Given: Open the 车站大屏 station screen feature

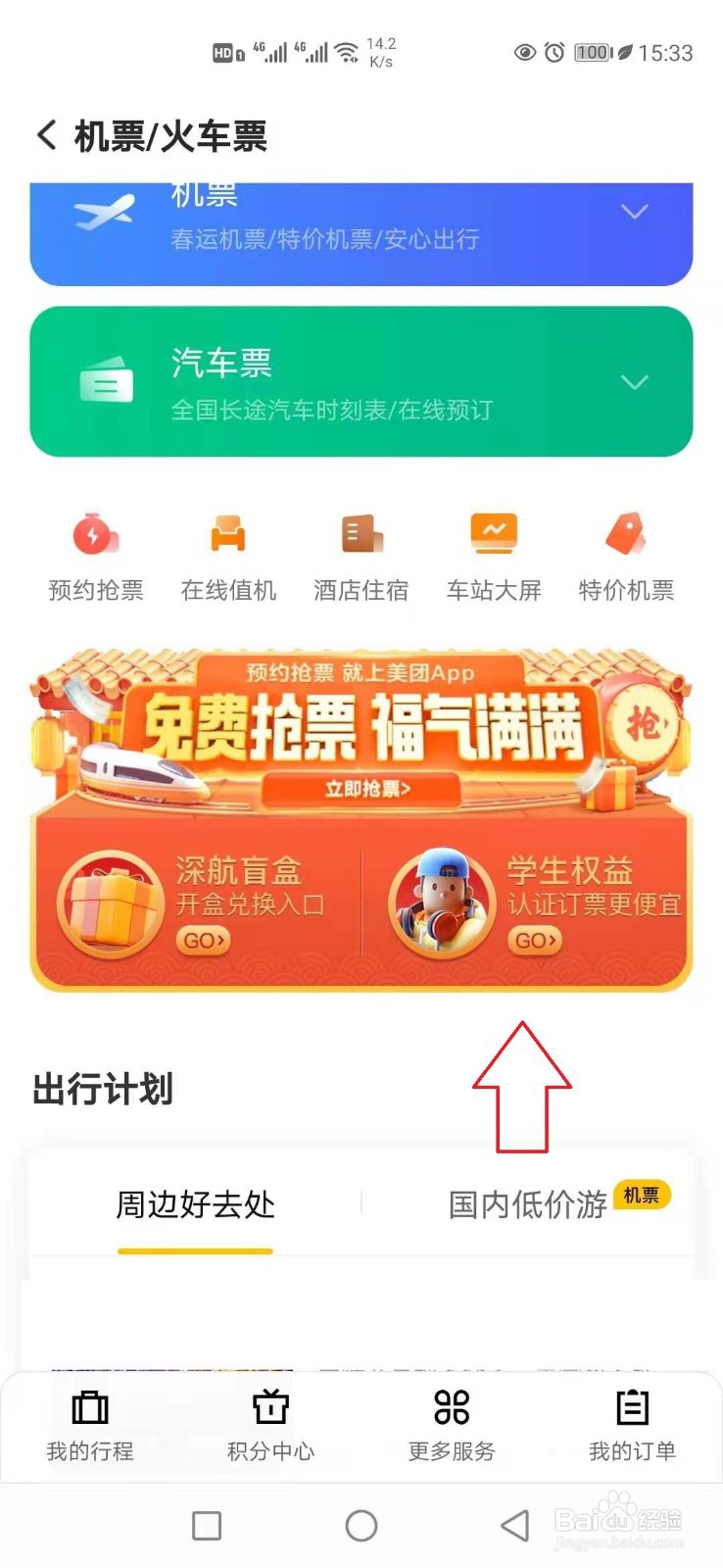Looking at the screenshot, I should click(494, 554).
